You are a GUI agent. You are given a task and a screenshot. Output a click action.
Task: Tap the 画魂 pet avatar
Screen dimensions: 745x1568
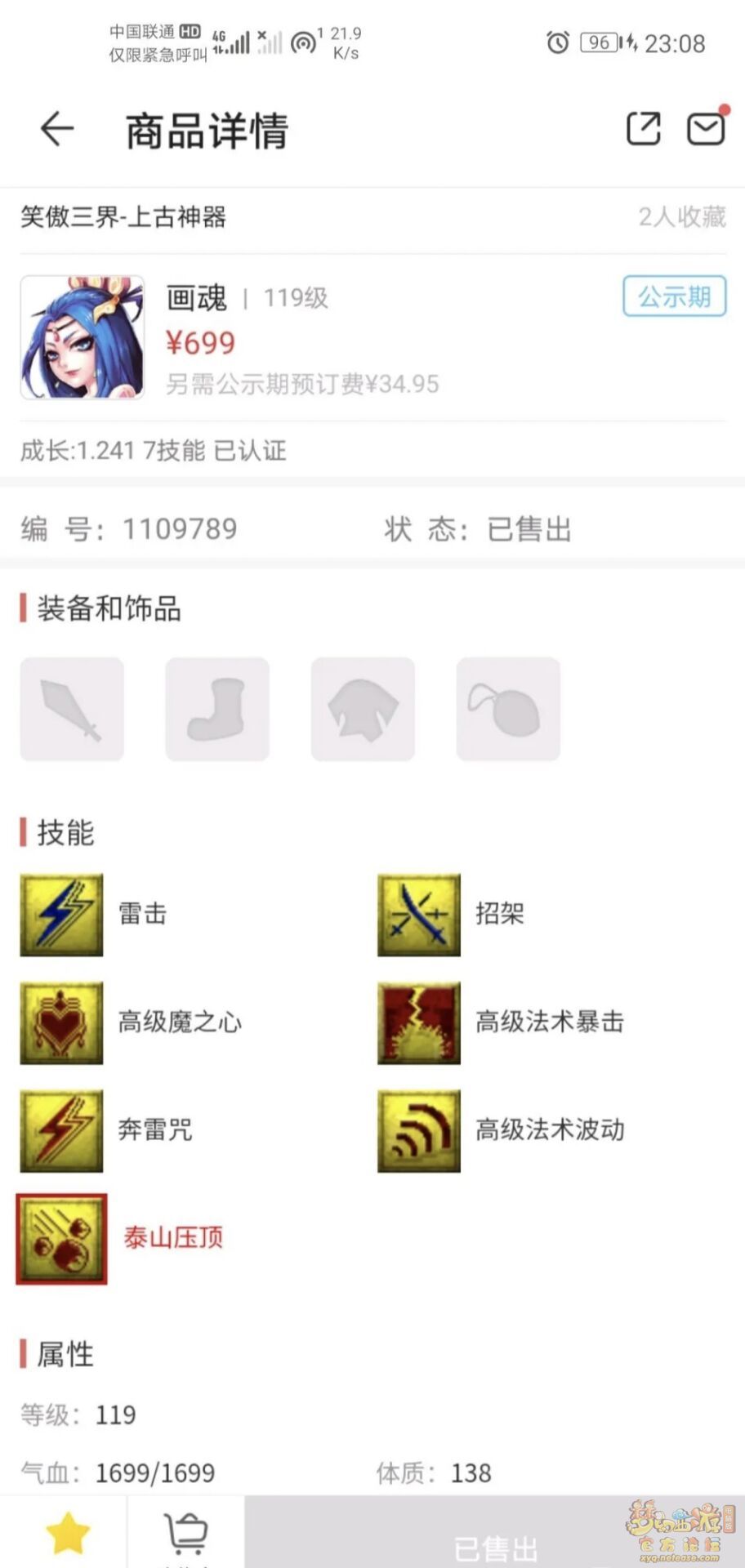(83, 337)
